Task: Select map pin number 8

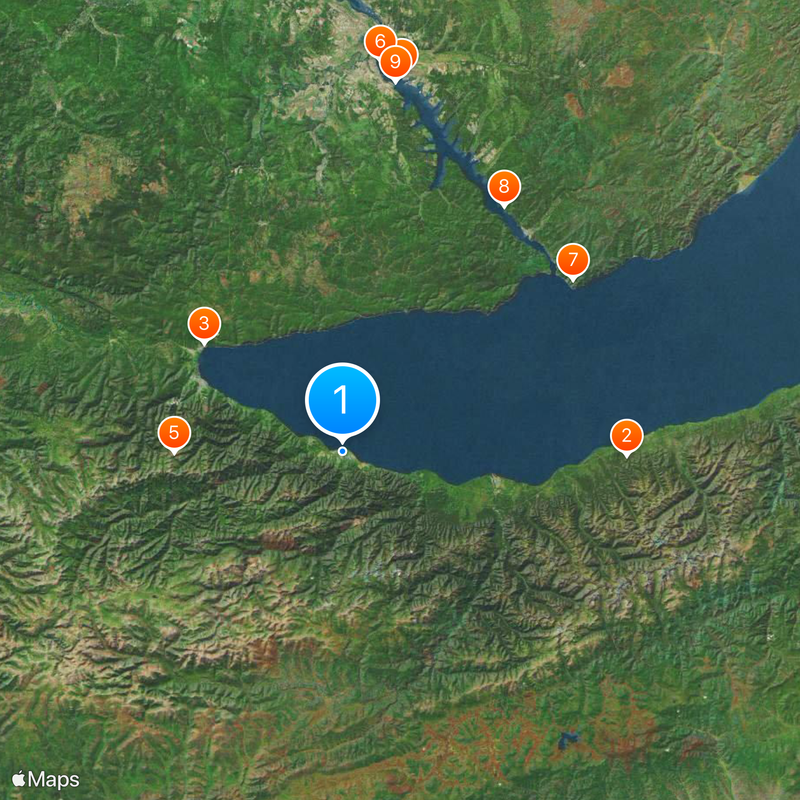Action: [504, 186]
